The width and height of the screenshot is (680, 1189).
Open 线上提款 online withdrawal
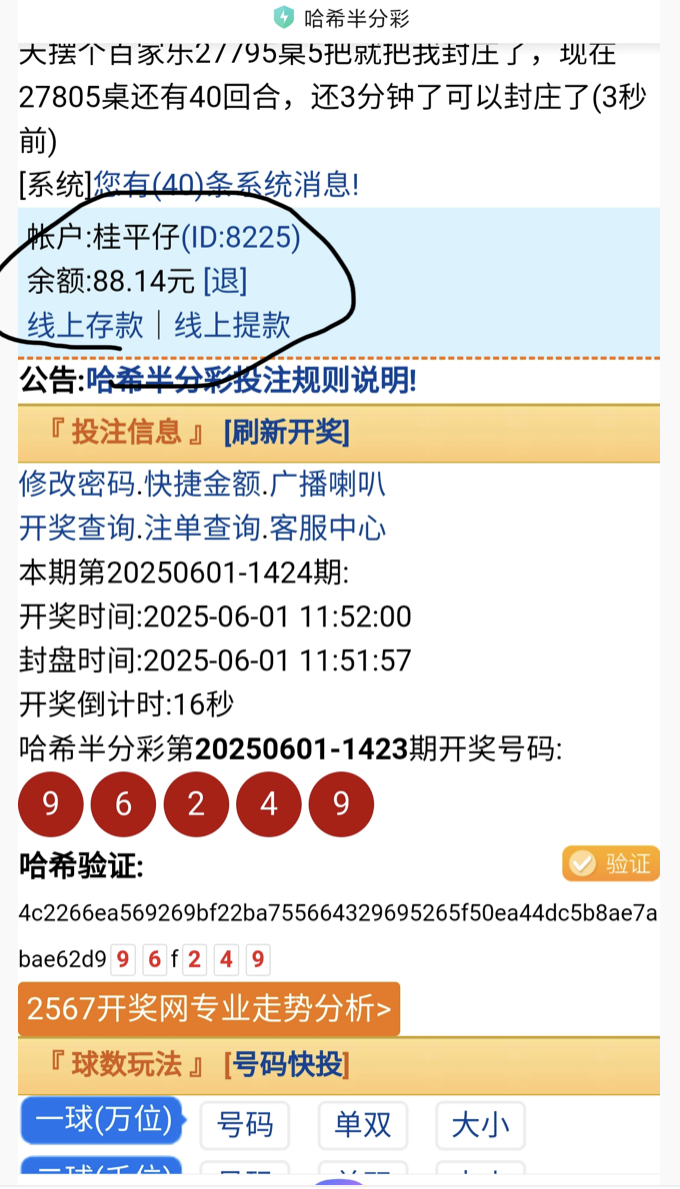click(x=232, y=325)
